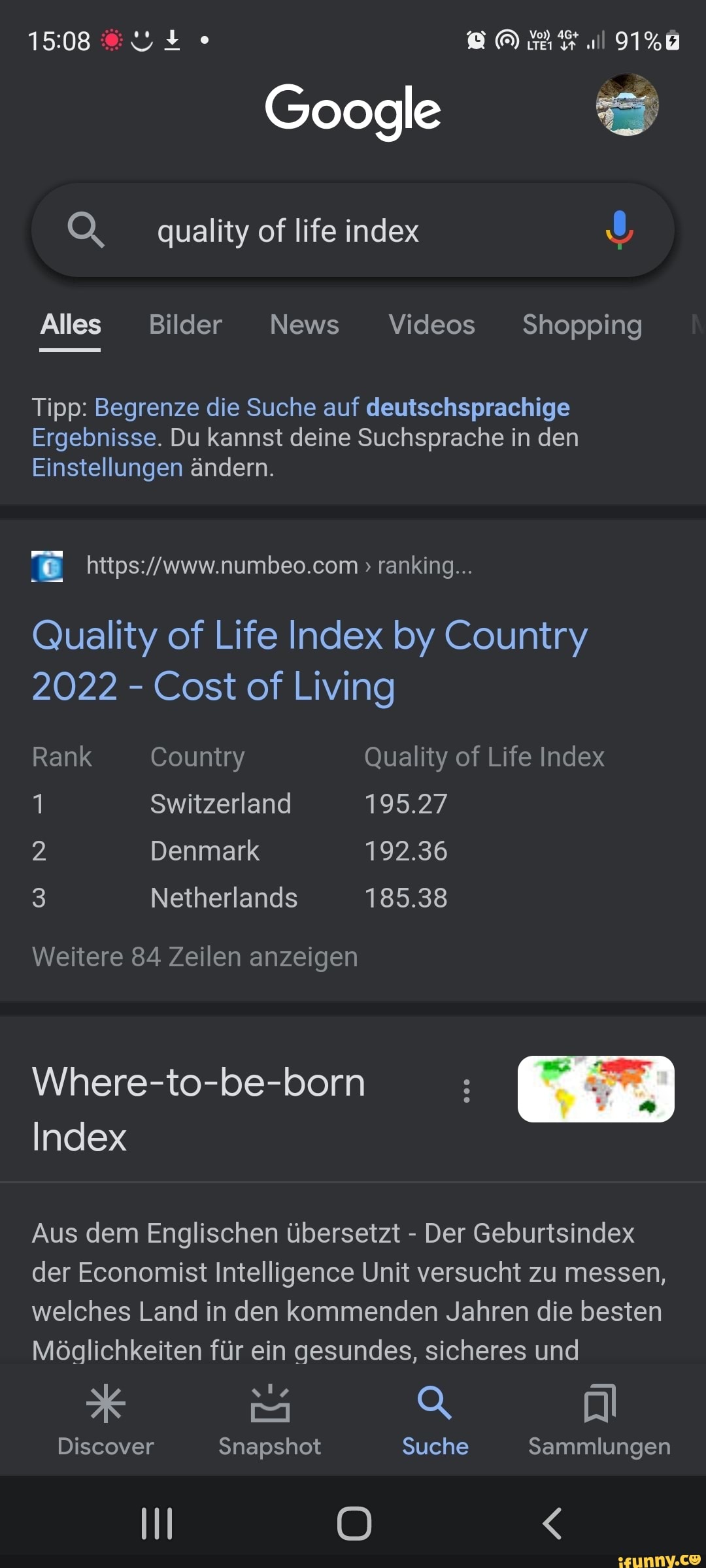Image resolution: width=706 pixels, height=1568 pixels.
Task: Go to the Discover tab
Action: [x=106, y=1418]
